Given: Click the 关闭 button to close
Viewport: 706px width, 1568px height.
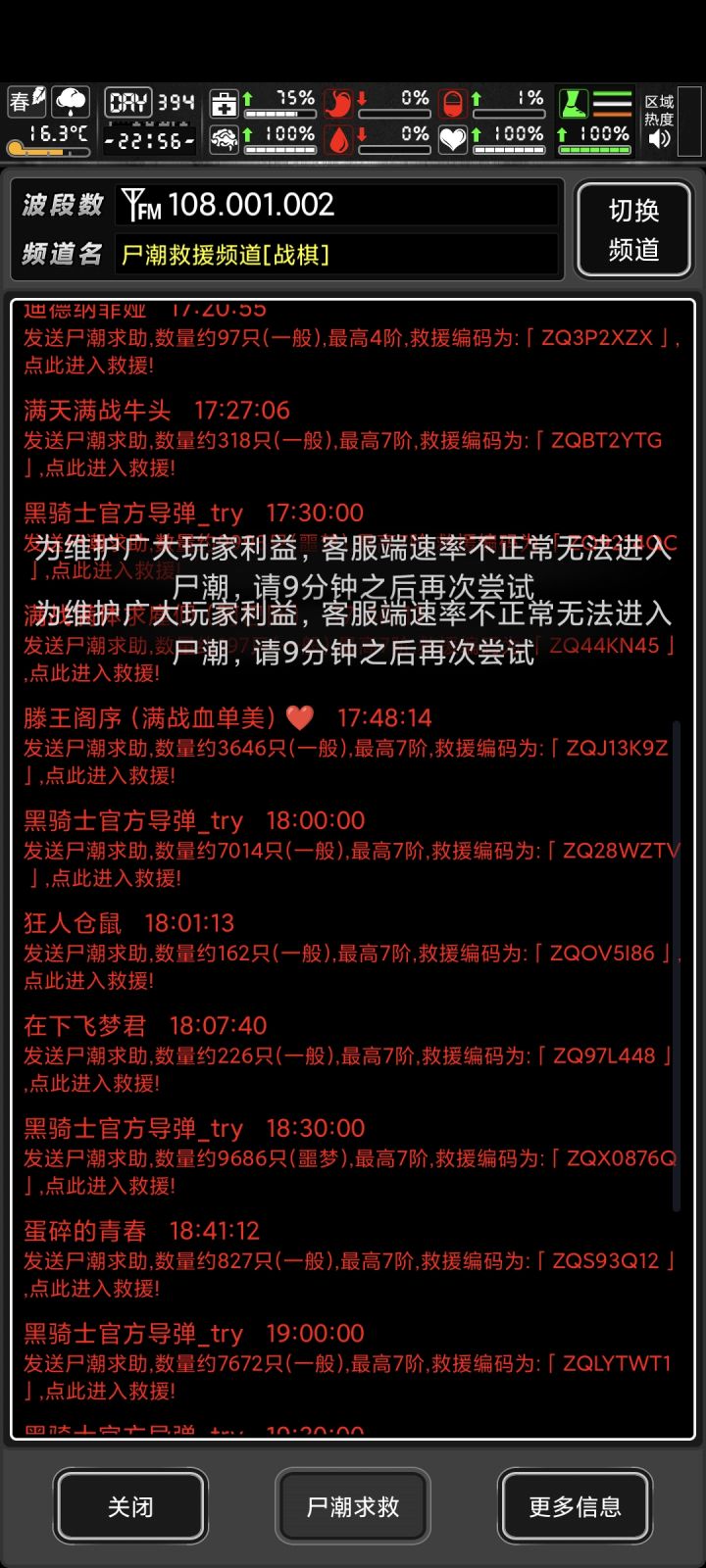Looking at the screenshot, I should pyautogui.click(x=129, y=1505).
